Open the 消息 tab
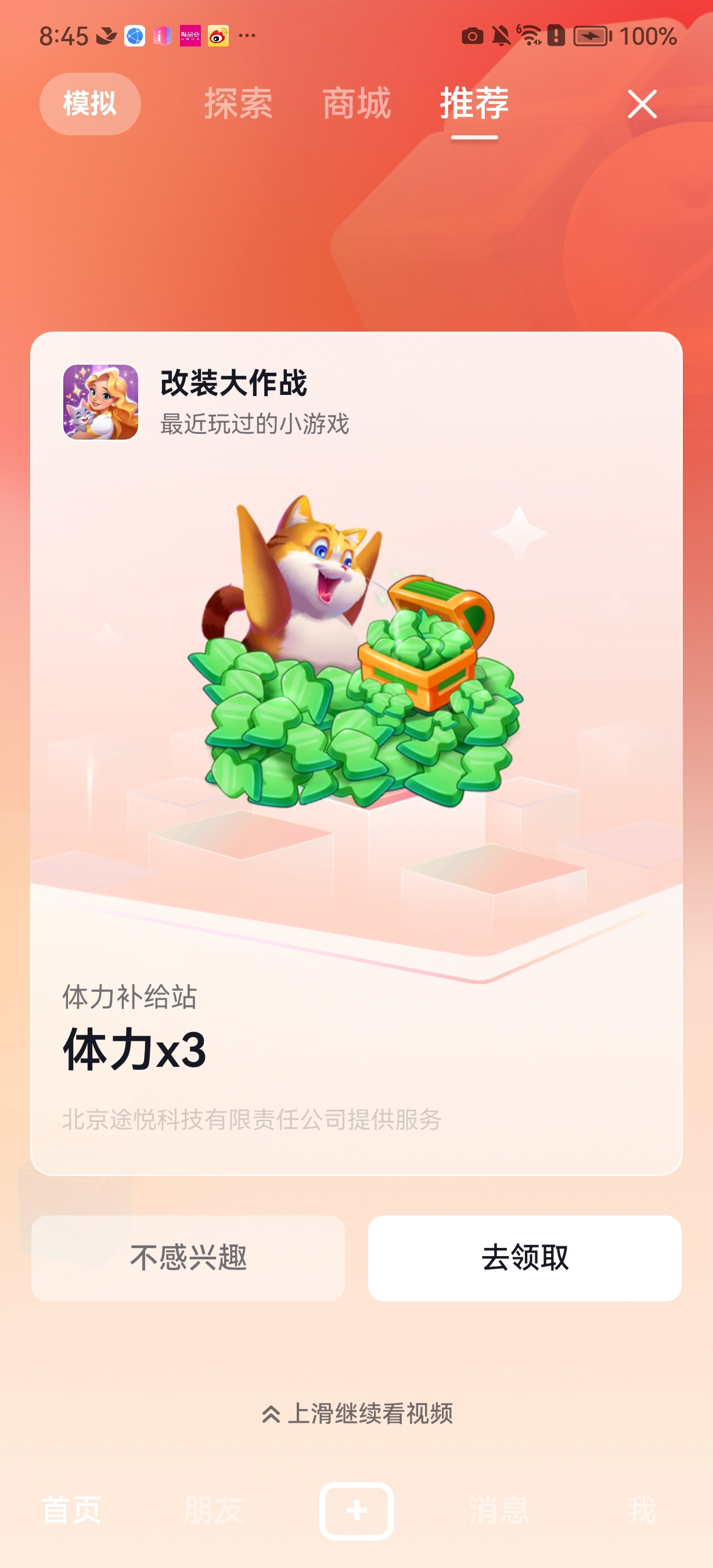713x1568 pixels. pyautogui.click(x=499, y=1510)
